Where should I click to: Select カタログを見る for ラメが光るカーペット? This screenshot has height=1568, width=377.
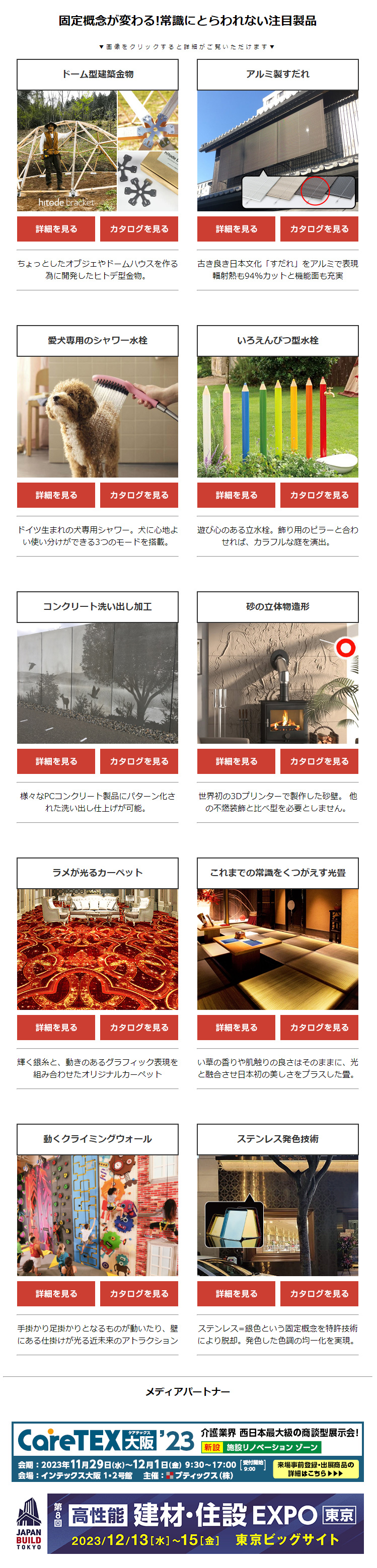tap(139, 1027)
